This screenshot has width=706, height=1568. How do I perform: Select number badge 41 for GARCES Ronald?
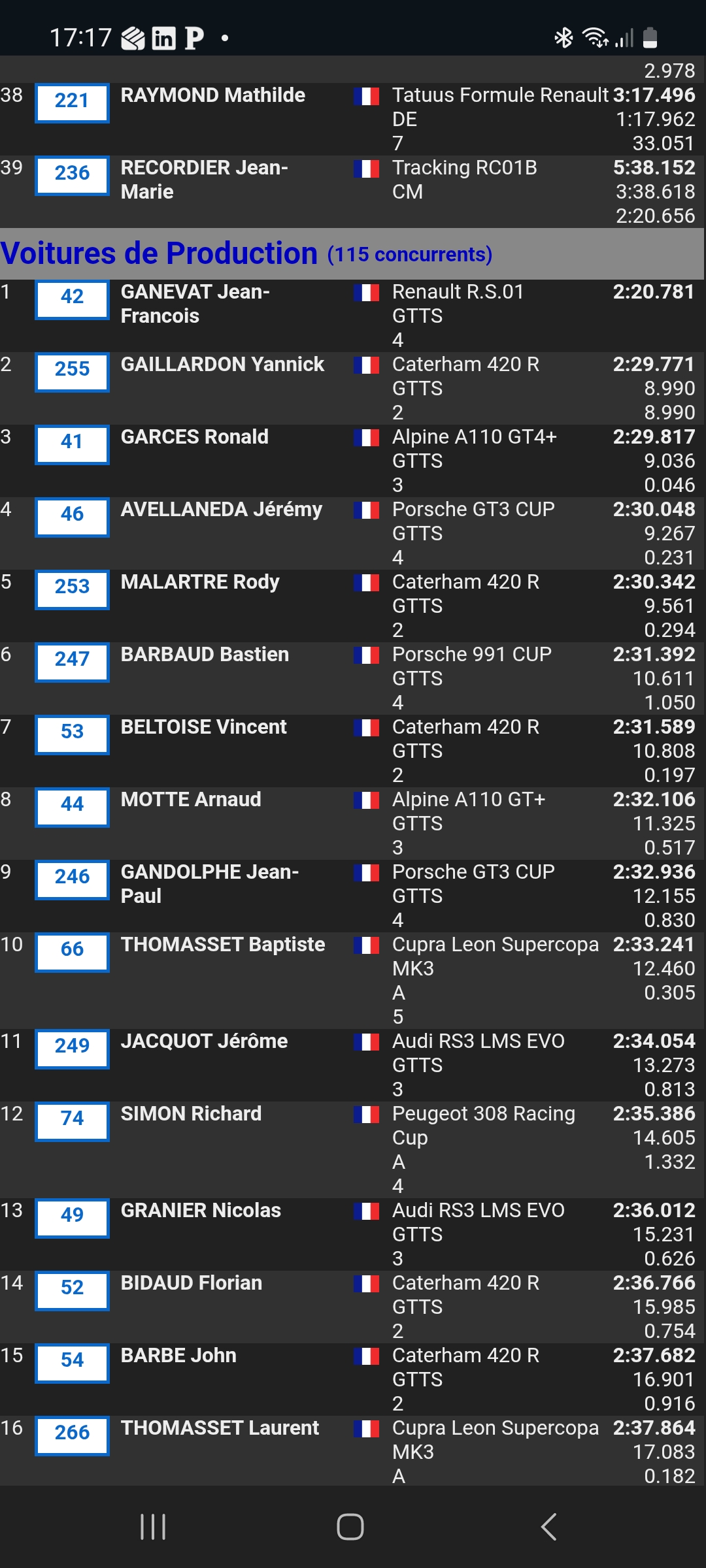click(x=72, y=442)
